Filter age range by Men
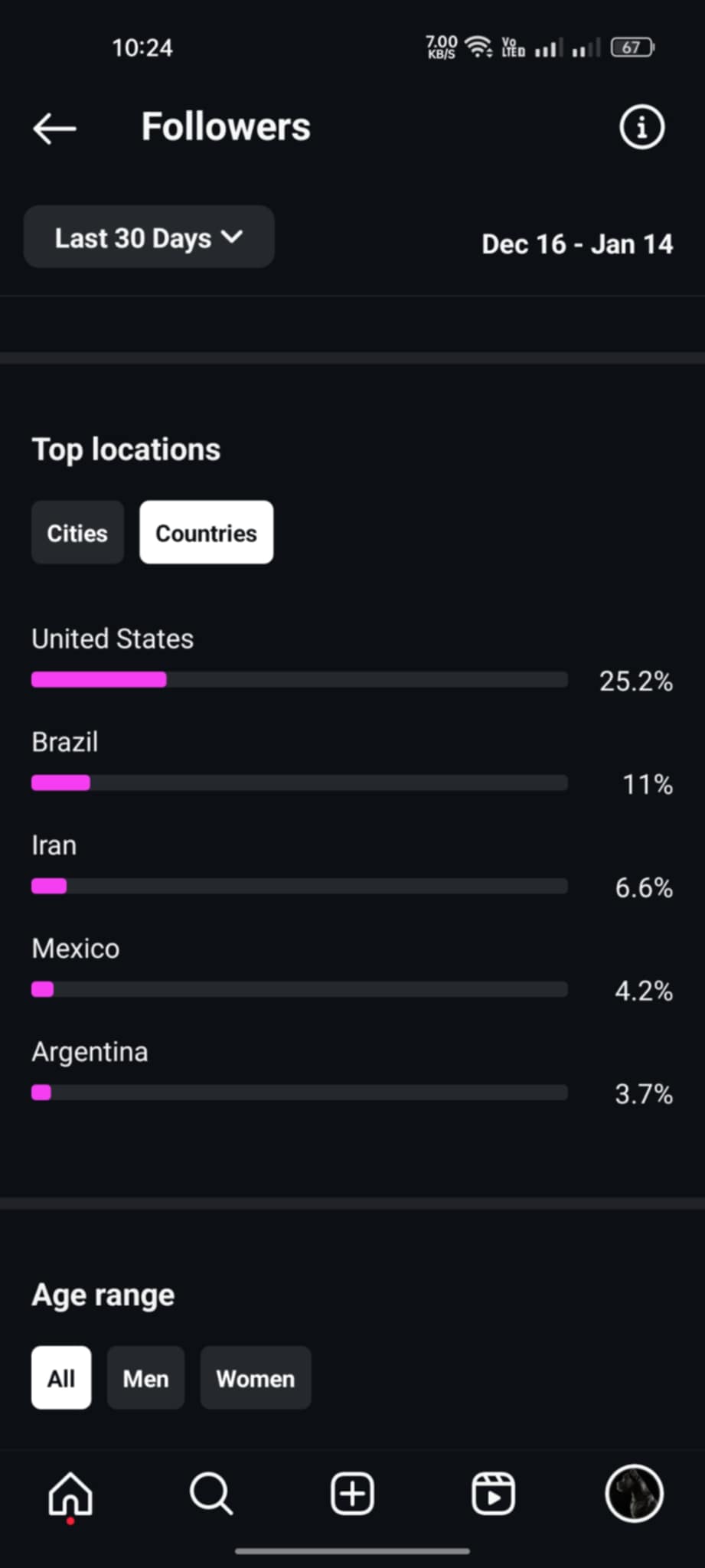Screen dimensions: 705x1568 pos(145,1378)
